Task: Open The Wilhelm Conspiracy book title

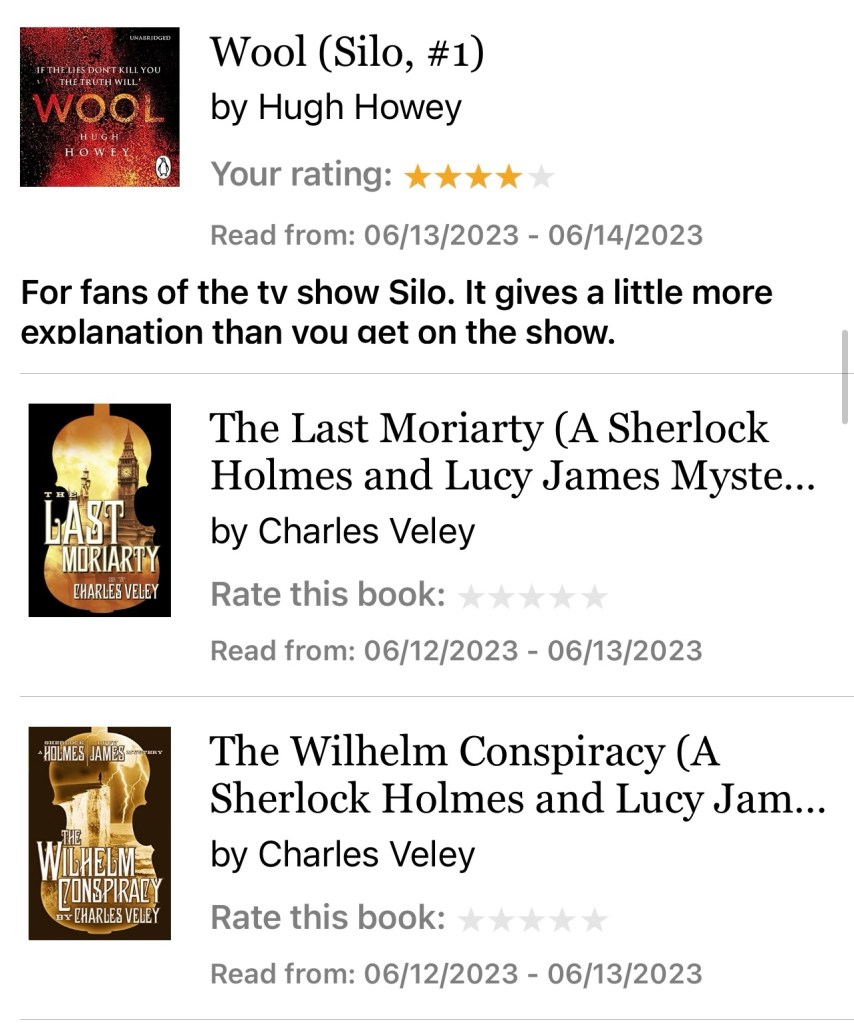Action: (x=516, y=775)
